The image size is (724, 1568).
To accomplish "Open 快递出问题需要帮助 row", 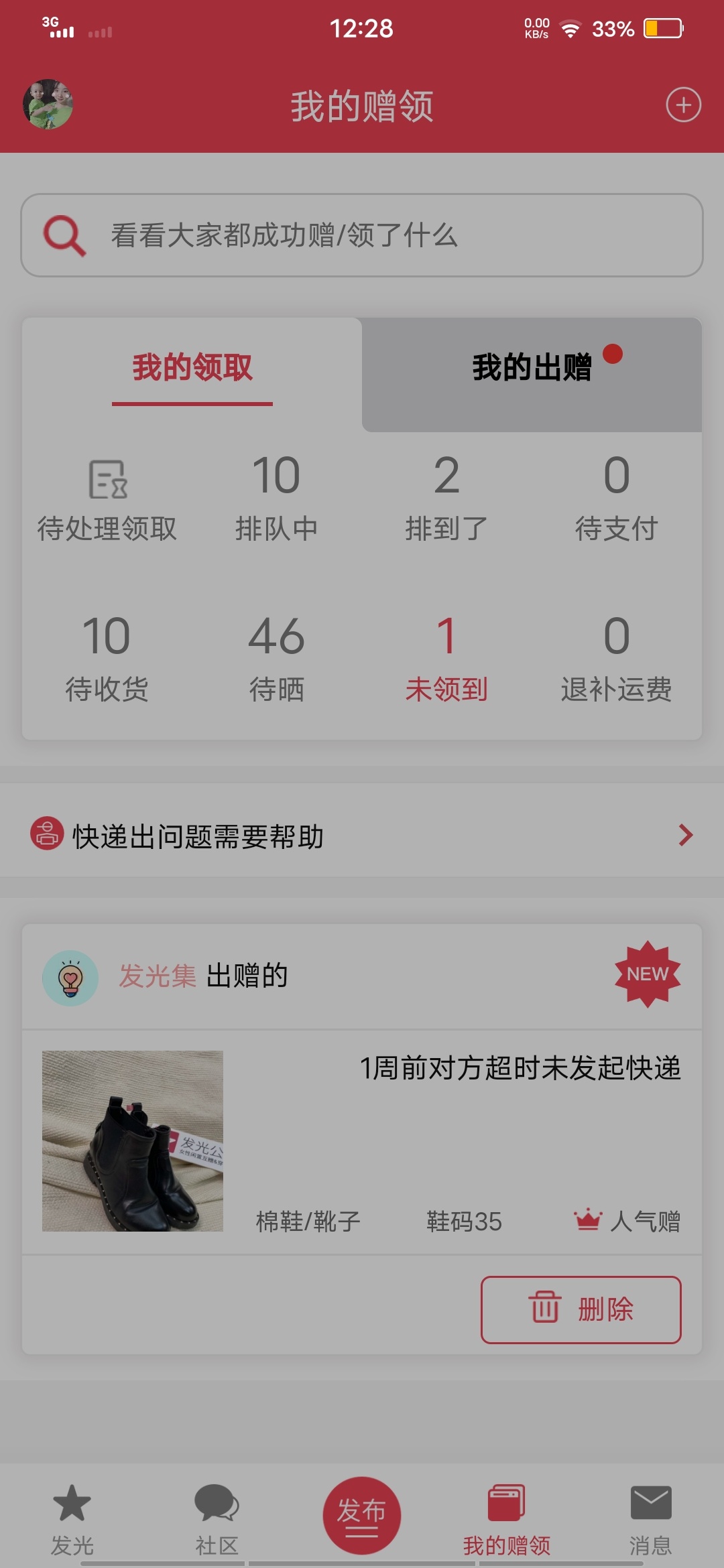I will click(362, 835).
